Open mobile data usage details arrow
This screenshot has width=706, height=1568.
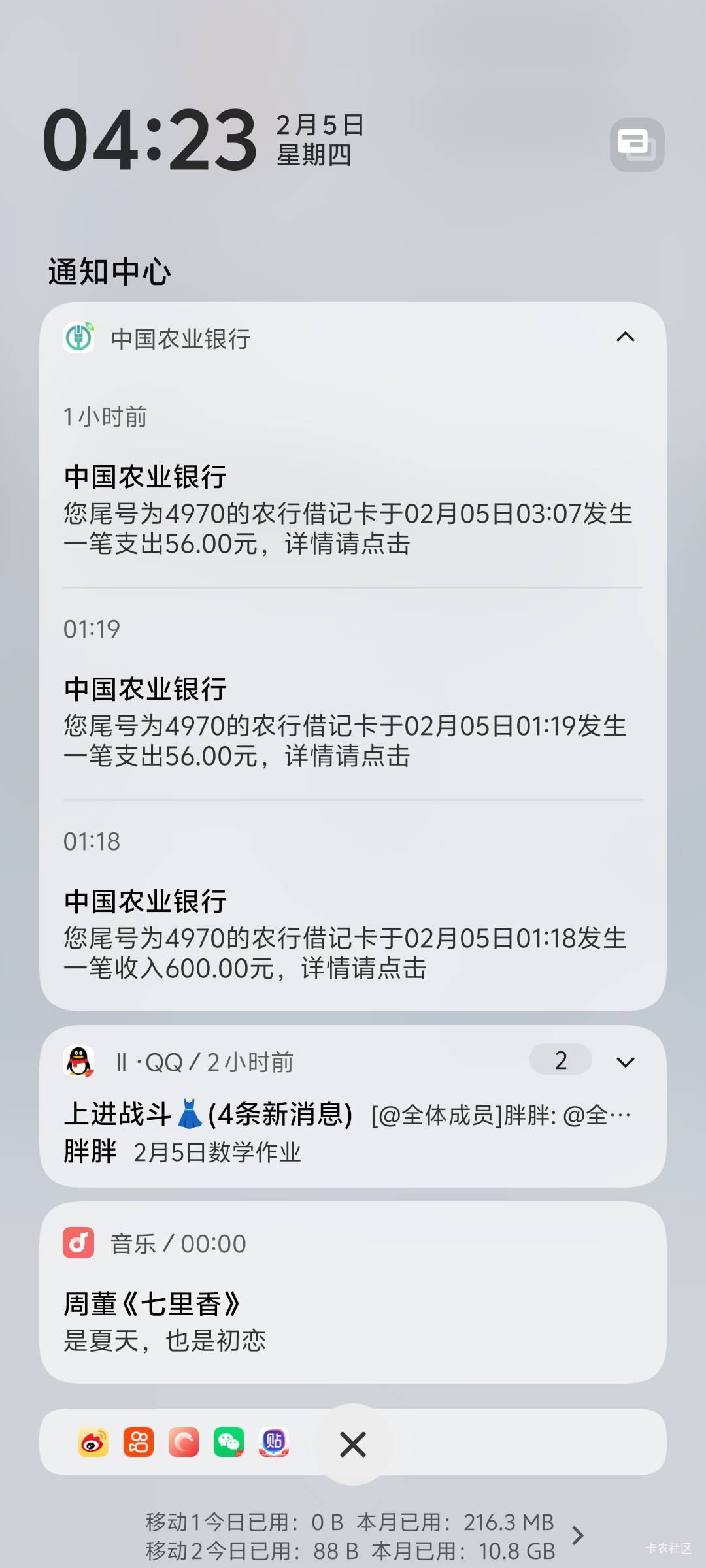point(578,1535)
